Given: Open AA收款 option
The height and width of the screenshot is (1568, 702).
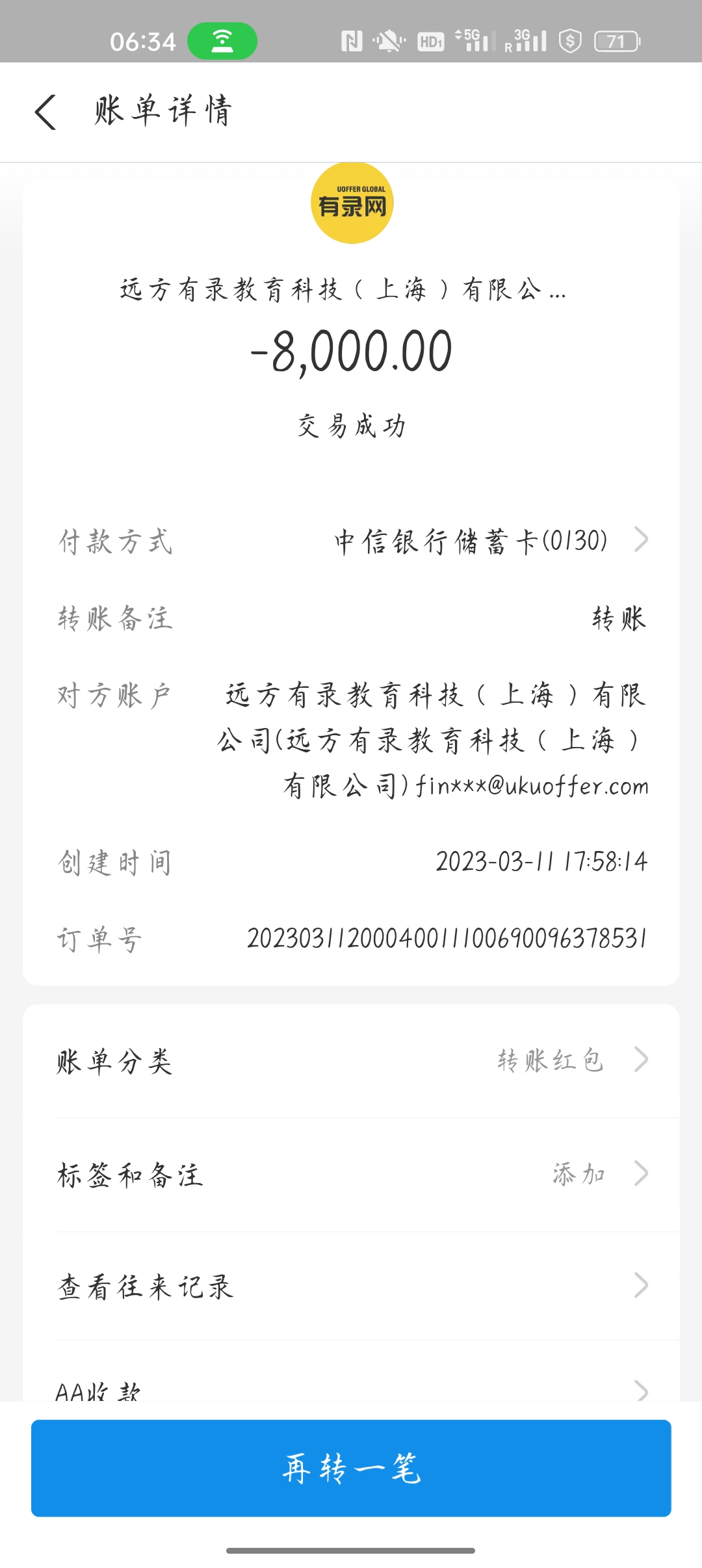Looking at the screenshot, I should pyautogui.click(x=351, y=1390).
